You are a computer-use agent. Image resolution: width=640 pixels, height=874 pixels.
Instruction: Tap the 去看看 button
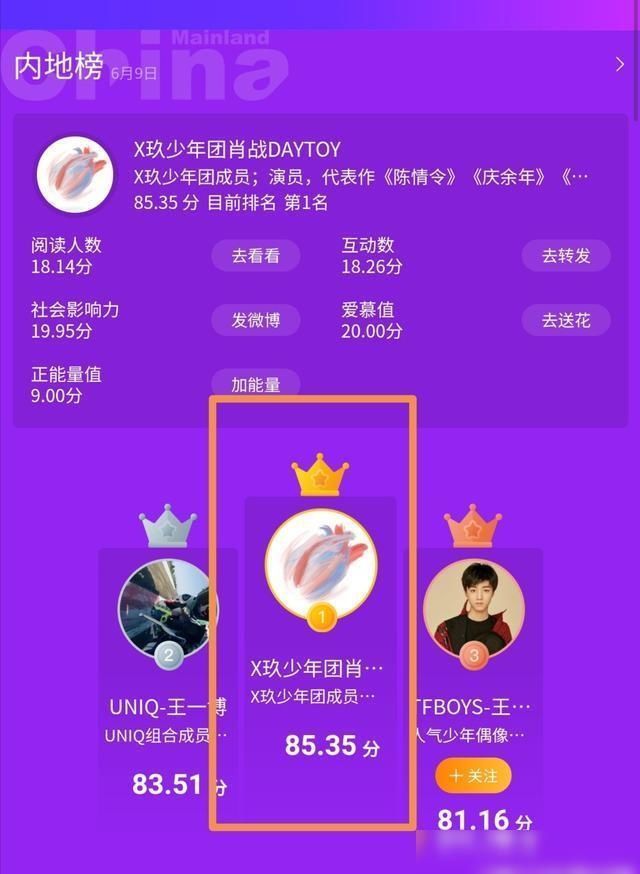click(x=255, y=256)
